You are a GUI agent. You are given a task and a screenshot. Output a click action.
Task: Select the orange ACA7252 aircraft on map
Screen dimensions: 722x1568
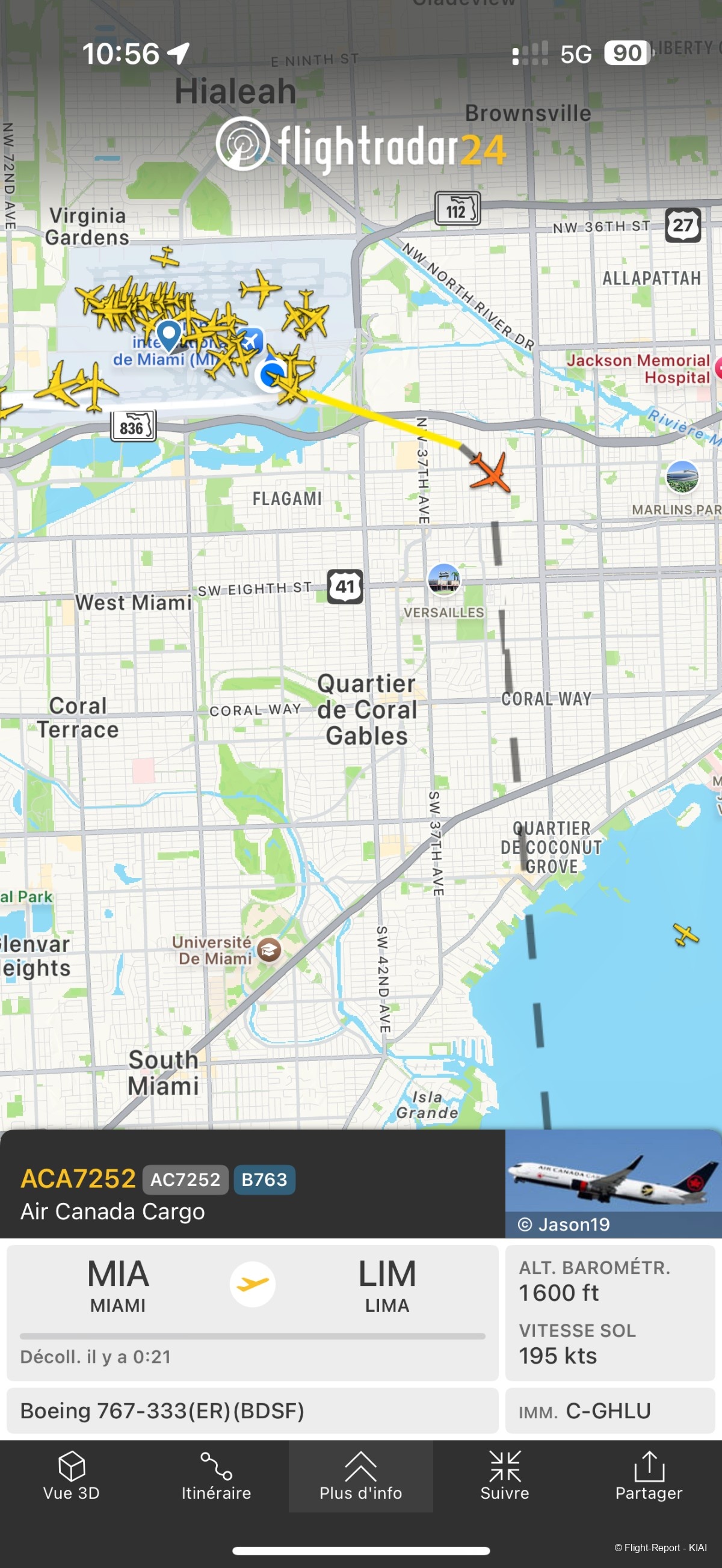[x=490, y=472]
